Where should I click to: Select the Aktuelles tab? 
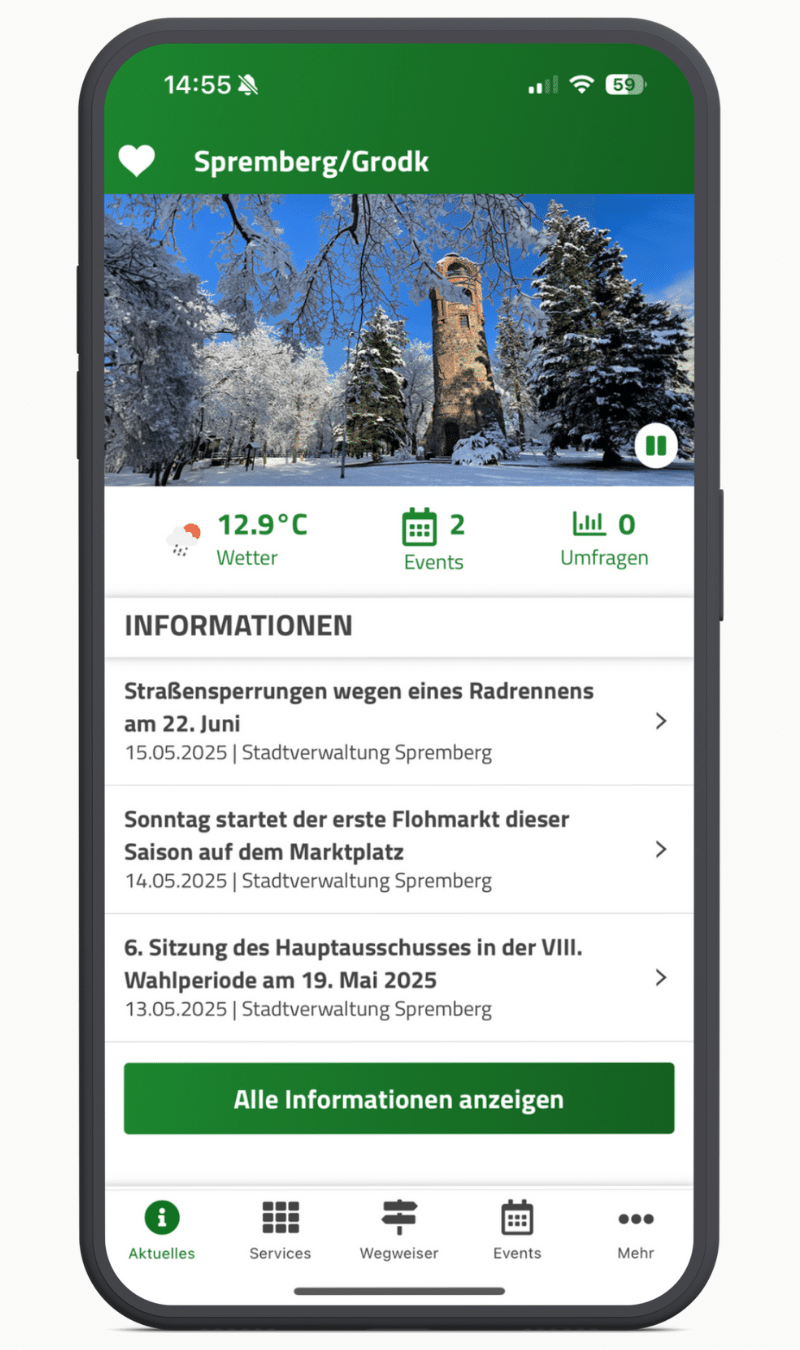(162, 1230)
